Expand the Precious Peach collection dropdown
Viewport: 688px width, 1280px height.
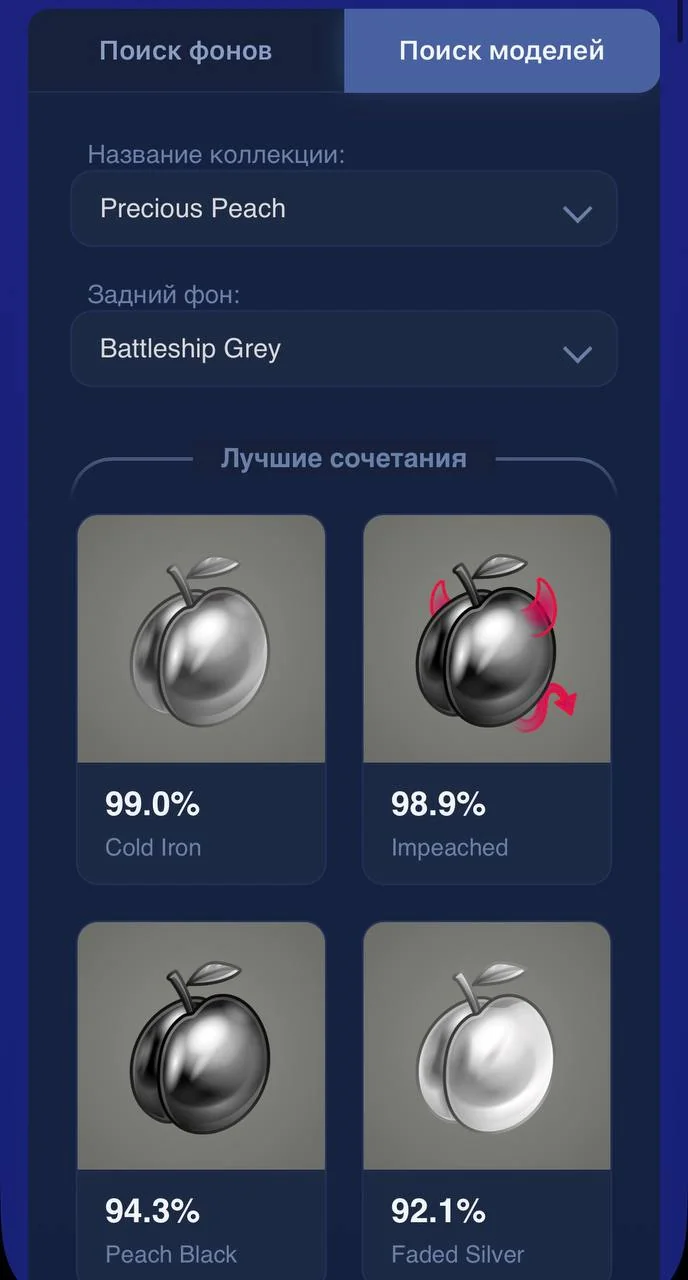pyautogui.click(x=344, y=209)
